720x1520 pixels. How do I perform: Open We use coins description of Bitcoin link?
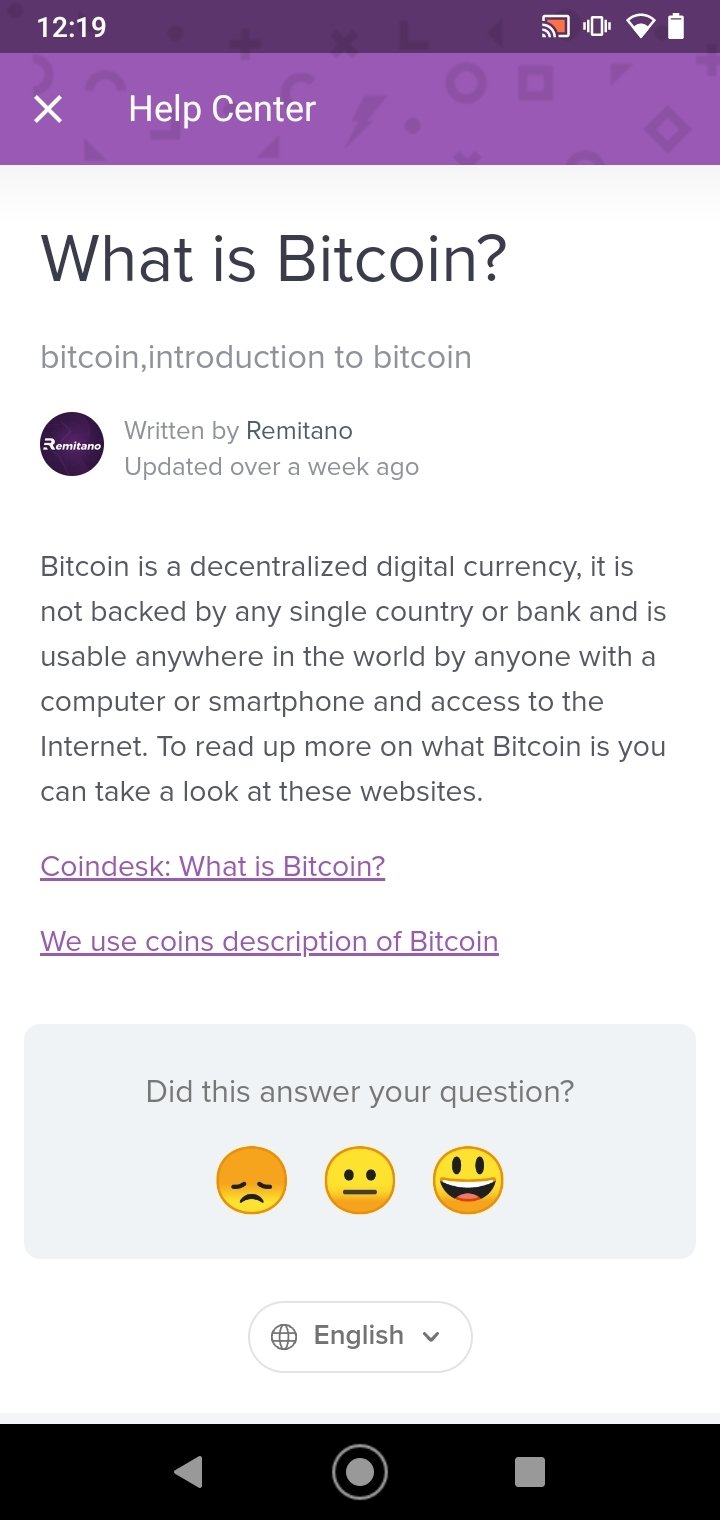point(269,942)
